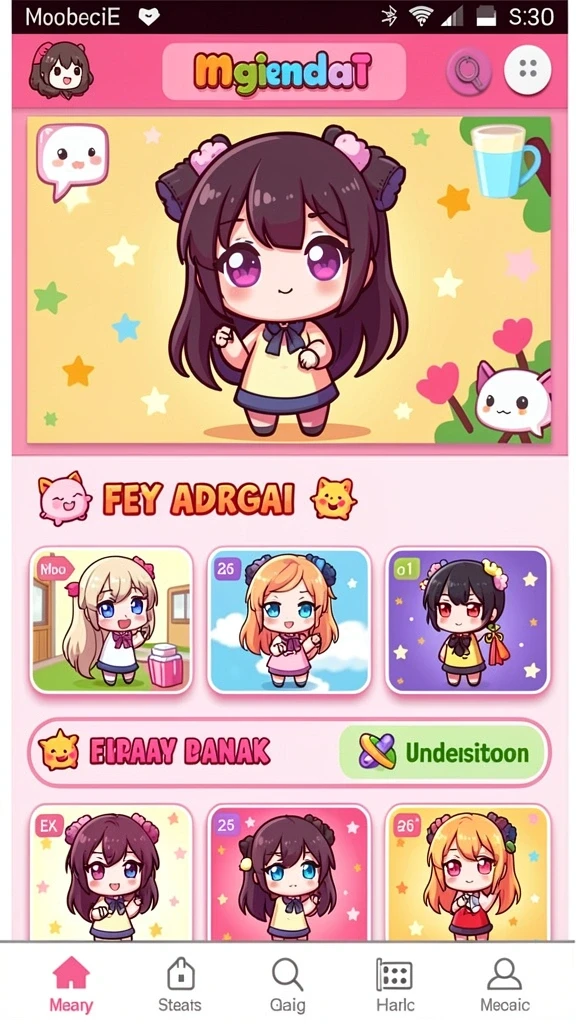
Task: Open the purple card tagged 01
Action: (467, 620)
